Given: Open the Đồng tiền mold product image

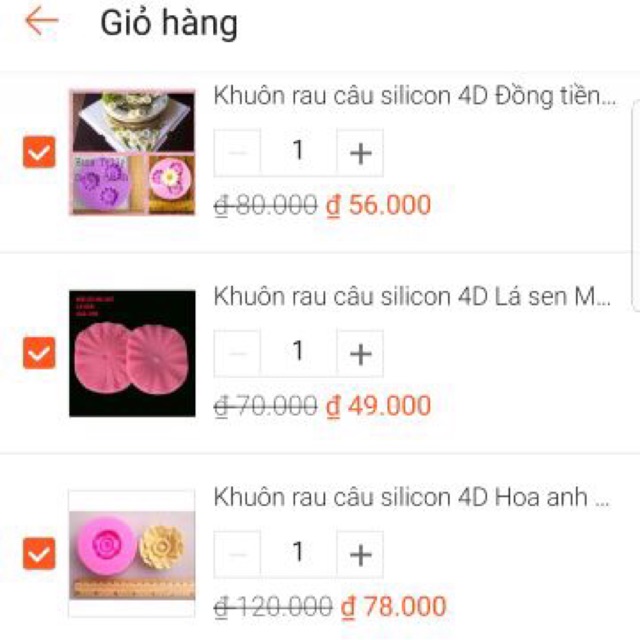Looking at the screenshot, I should tap(132, 153).
